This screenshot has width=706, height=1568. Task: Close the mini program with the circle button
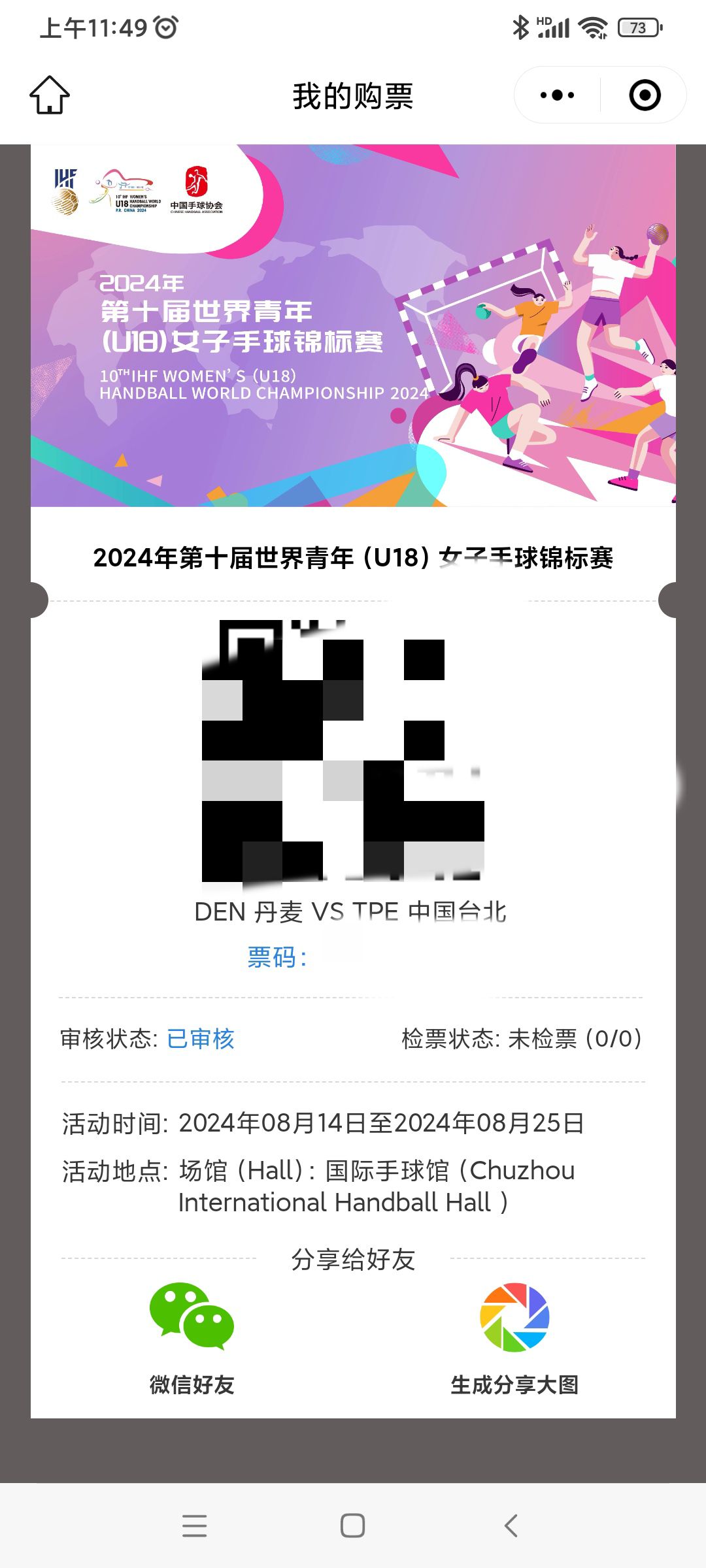[x=645, y=95]
